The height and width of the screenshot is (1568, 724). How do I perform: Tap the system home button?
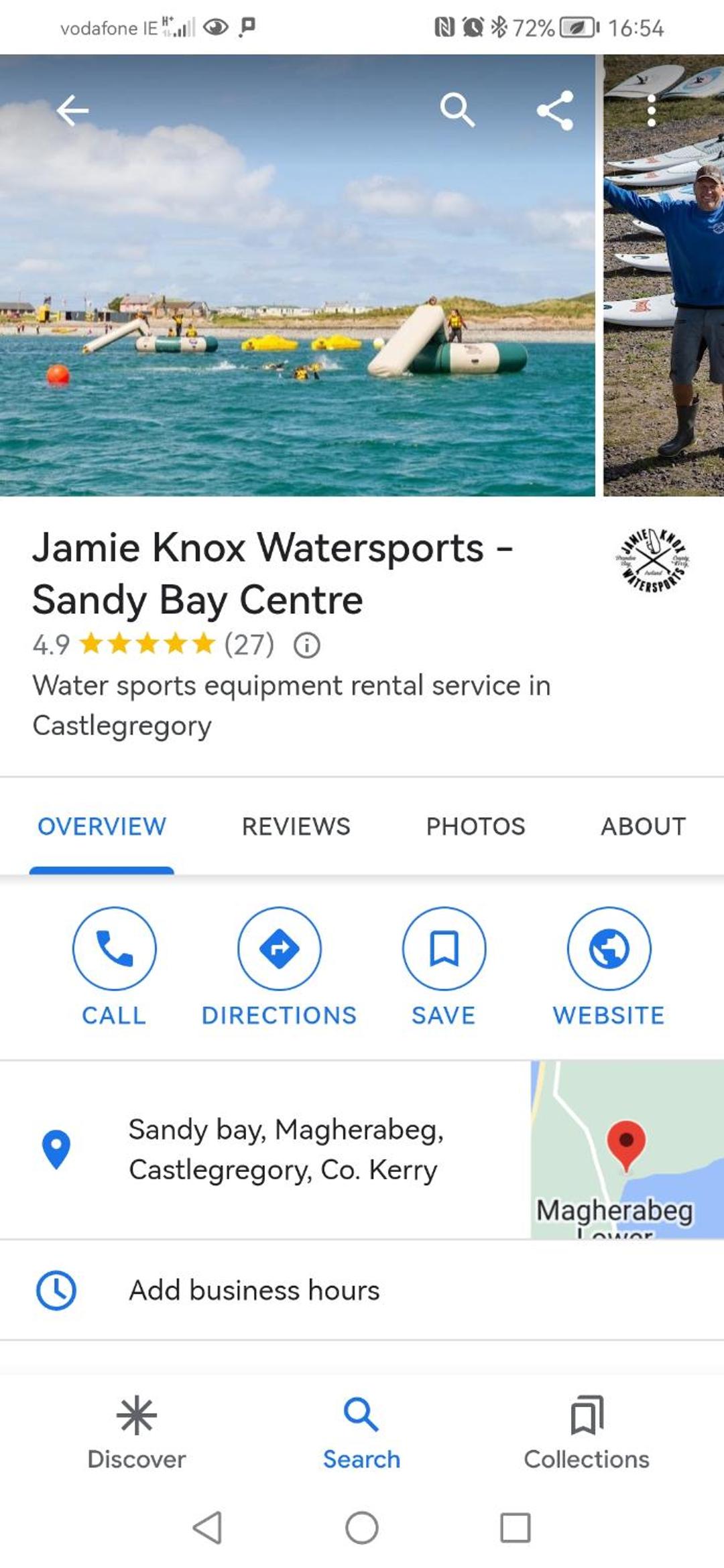pos(362,1528)
